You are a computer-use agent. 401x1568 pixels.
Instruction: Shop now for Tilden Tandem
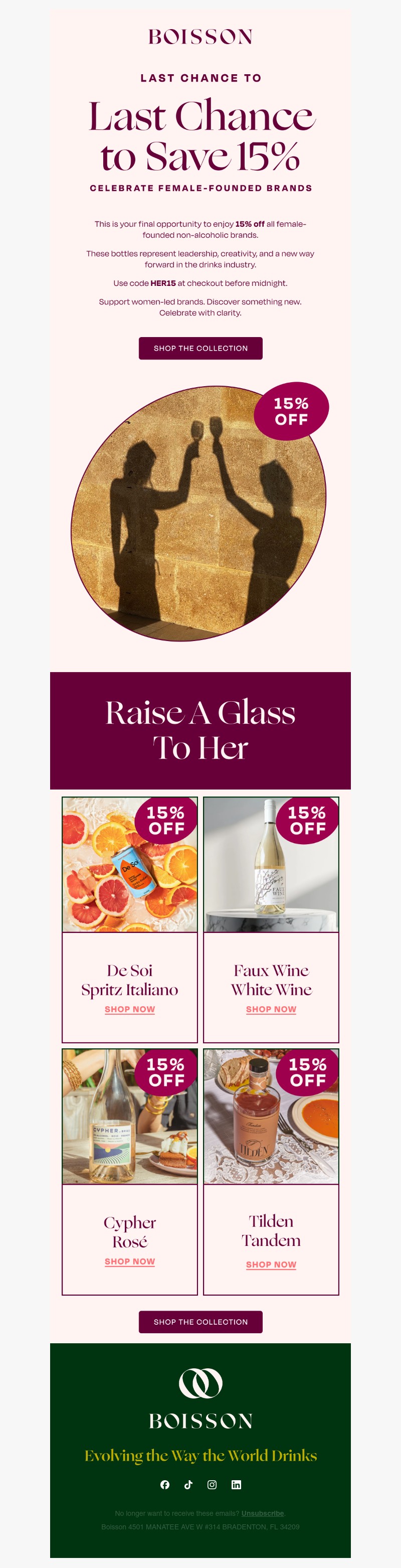(271, 1264)
